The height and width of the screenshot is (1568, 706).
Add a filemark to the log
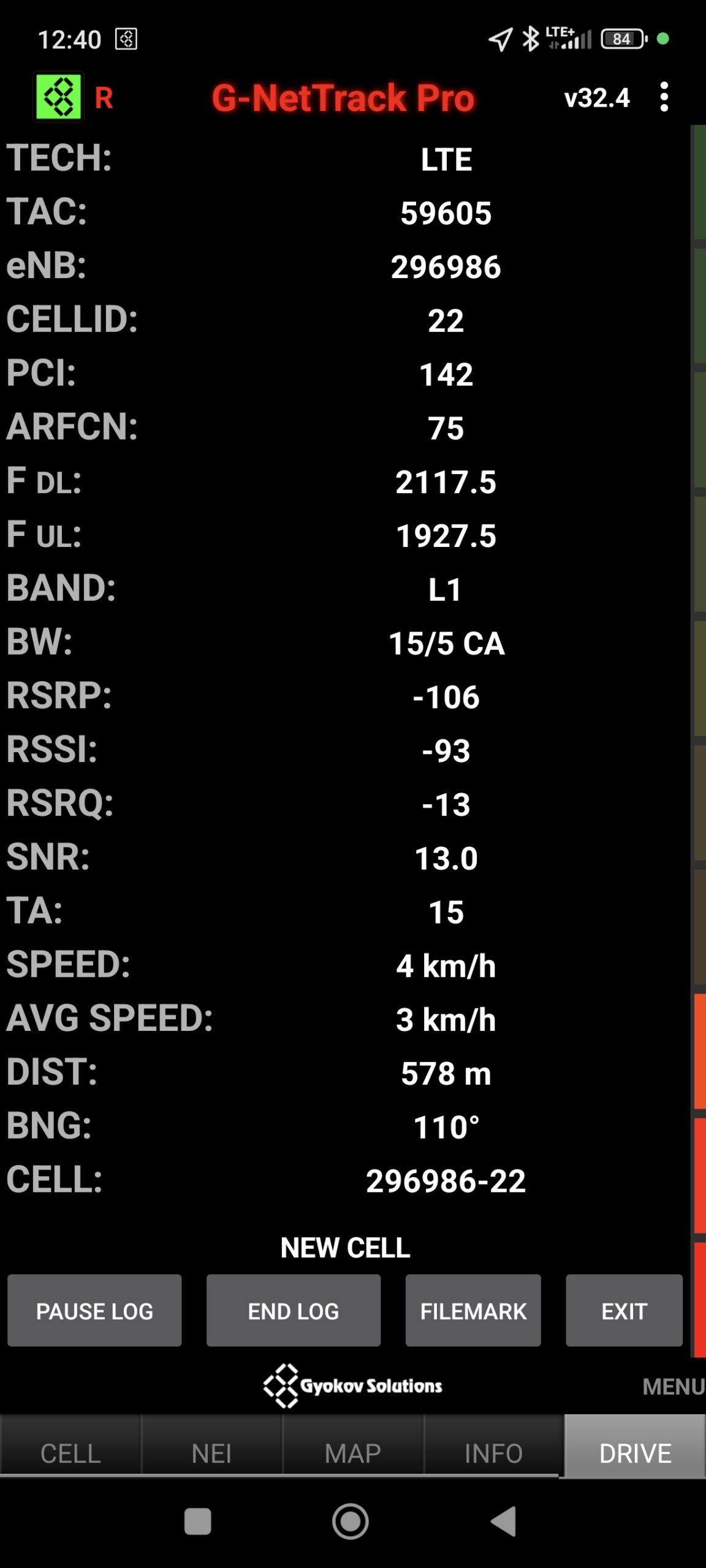click(473, 1311)
